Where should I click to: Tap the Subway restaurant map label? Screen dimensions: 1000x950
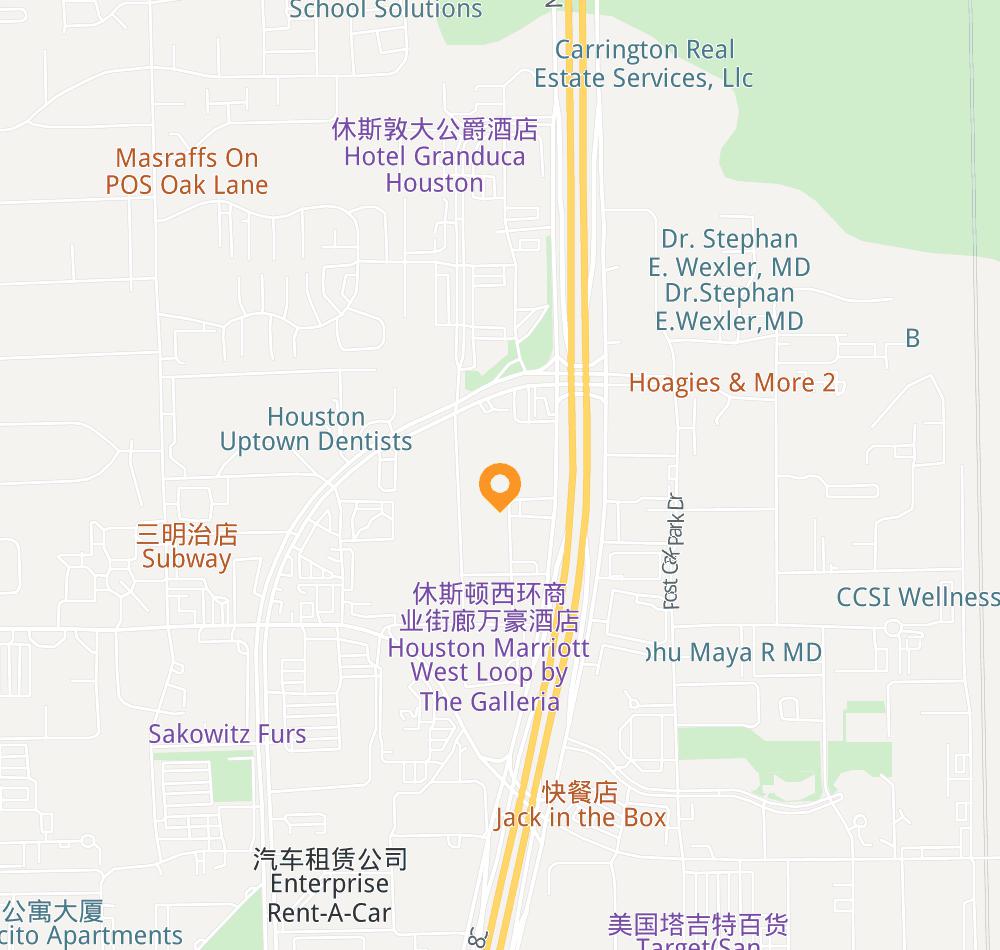pyautogui.click(x=187, y=546)
